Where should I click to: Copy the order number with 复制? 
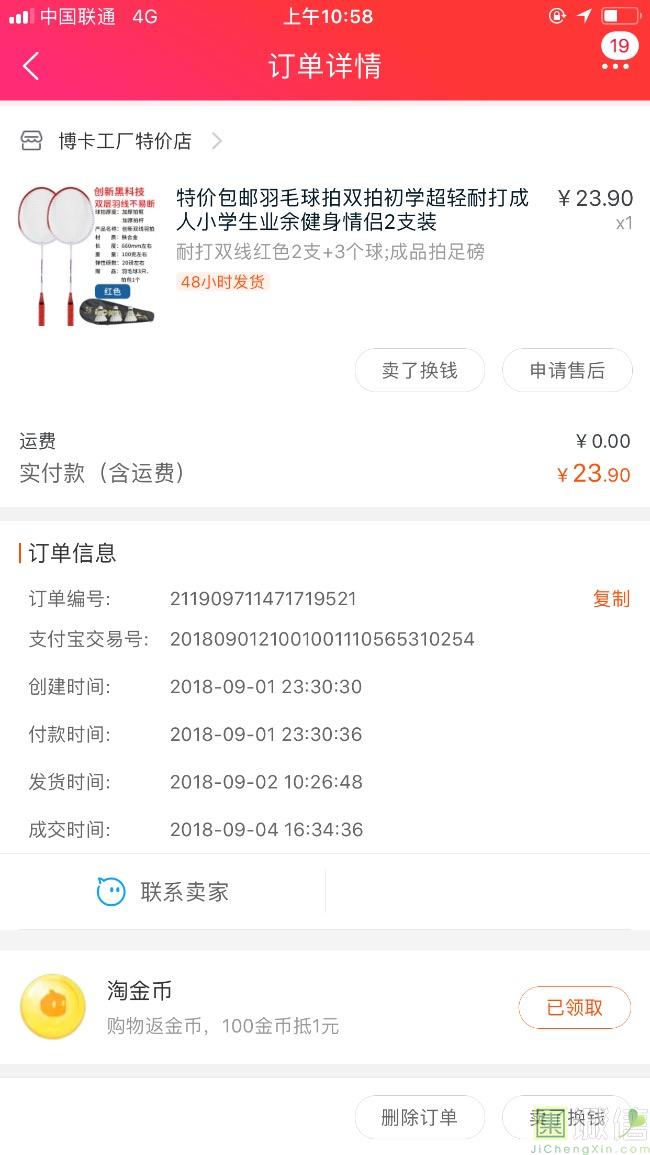pyautogui.click(x=611, y=598)
